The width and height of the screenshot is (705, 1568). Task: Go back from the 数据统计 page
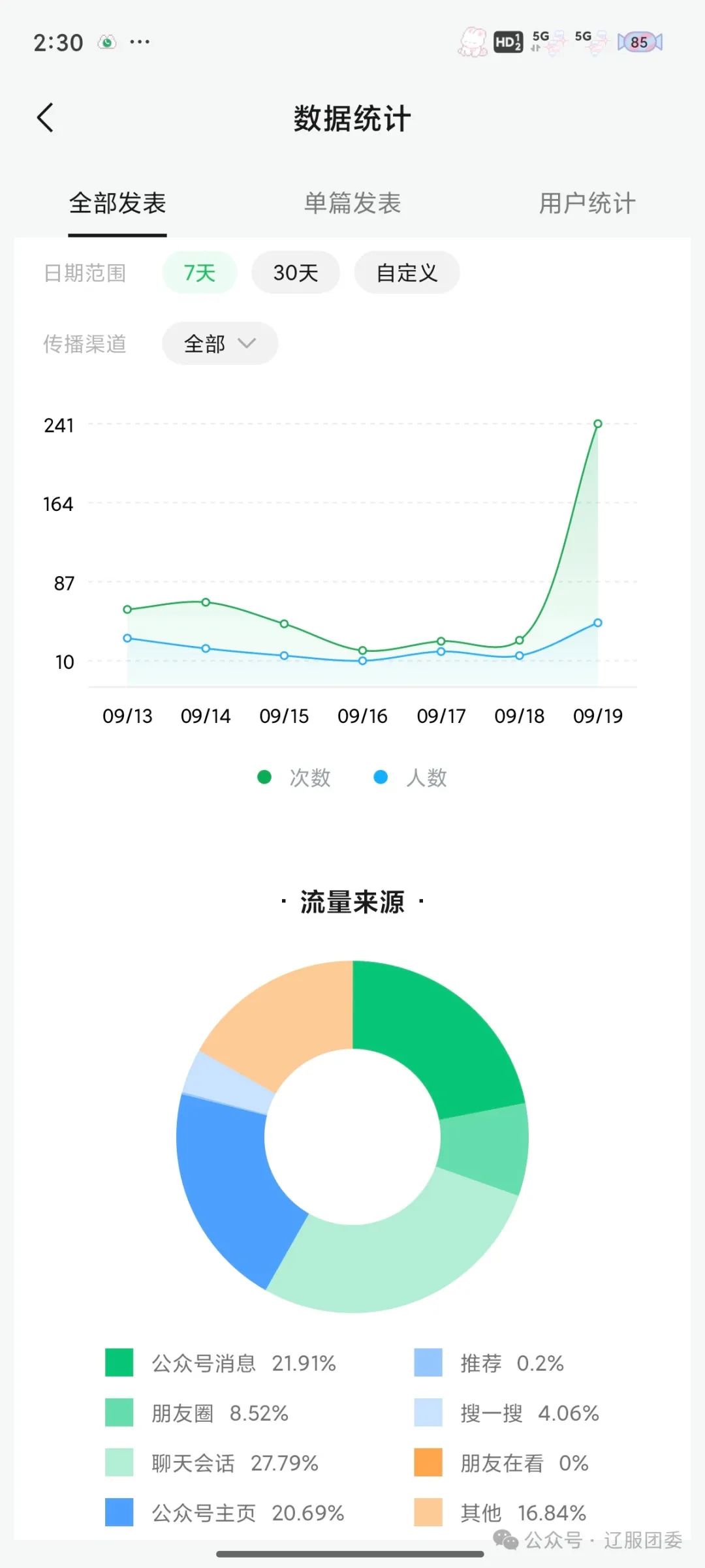(x=46, y=118)
